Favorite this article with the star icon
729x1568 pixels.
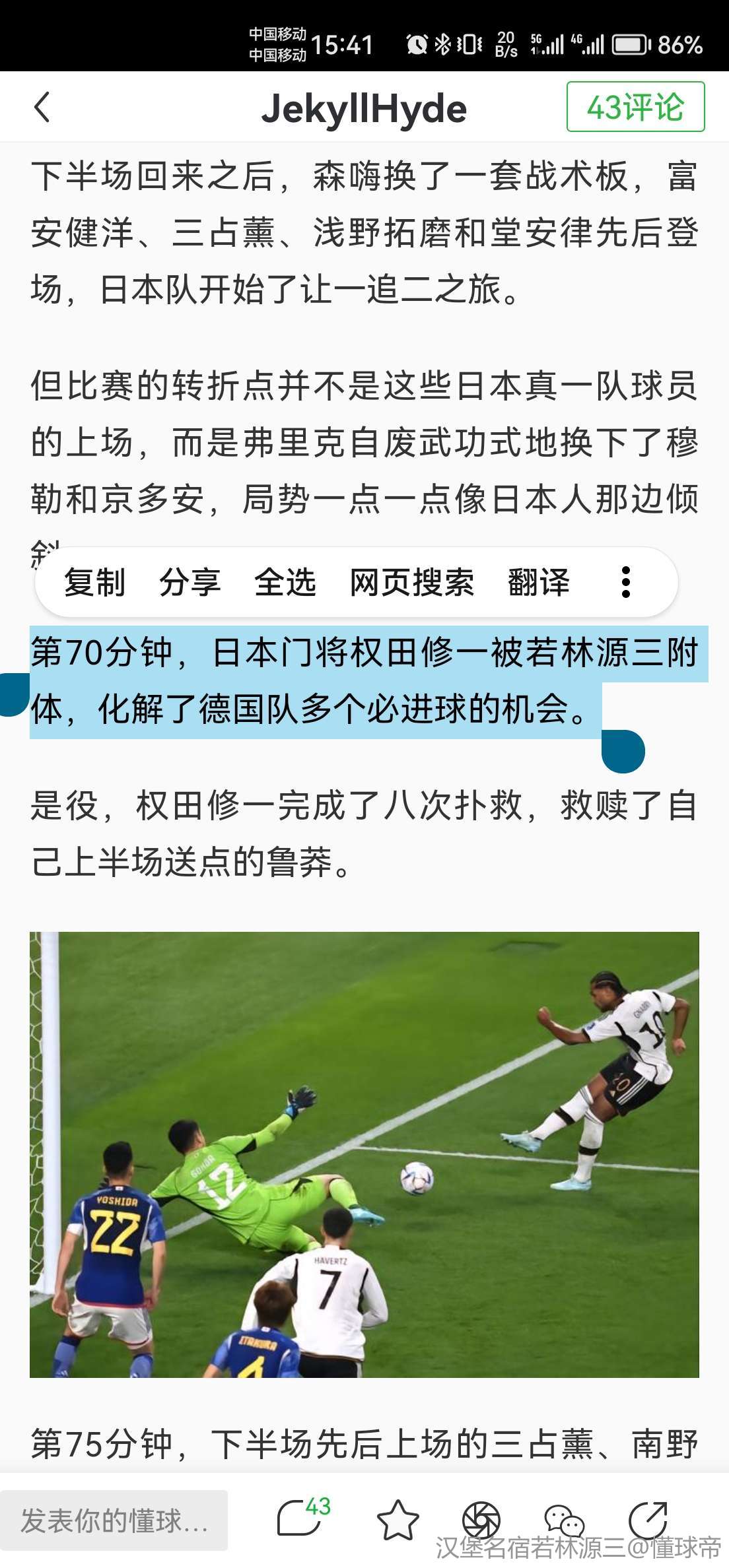point(398,1520)
